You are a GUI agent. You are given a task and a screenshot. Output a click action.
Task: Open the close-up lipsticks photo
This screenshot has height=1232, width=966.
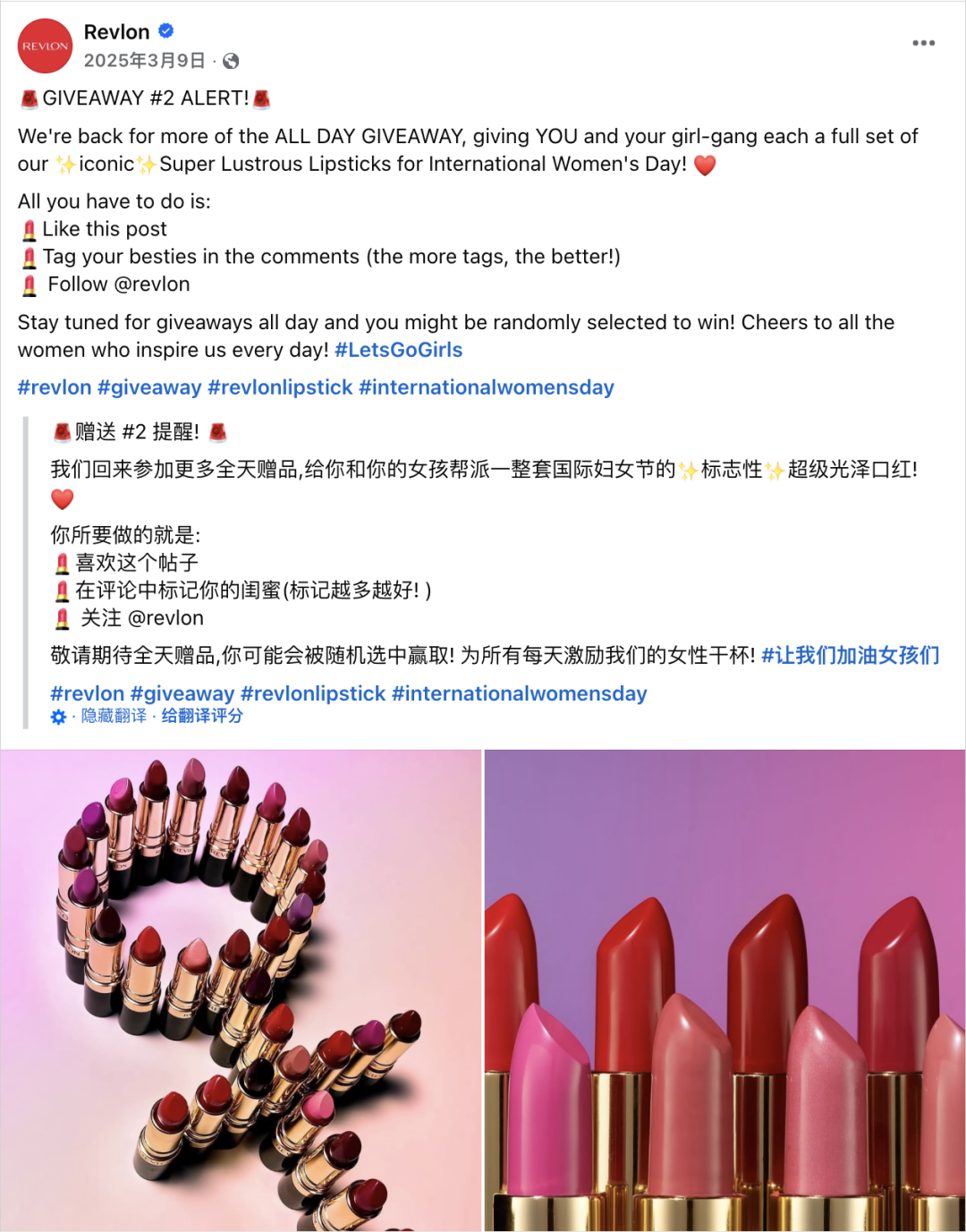[x=724, y=990]
